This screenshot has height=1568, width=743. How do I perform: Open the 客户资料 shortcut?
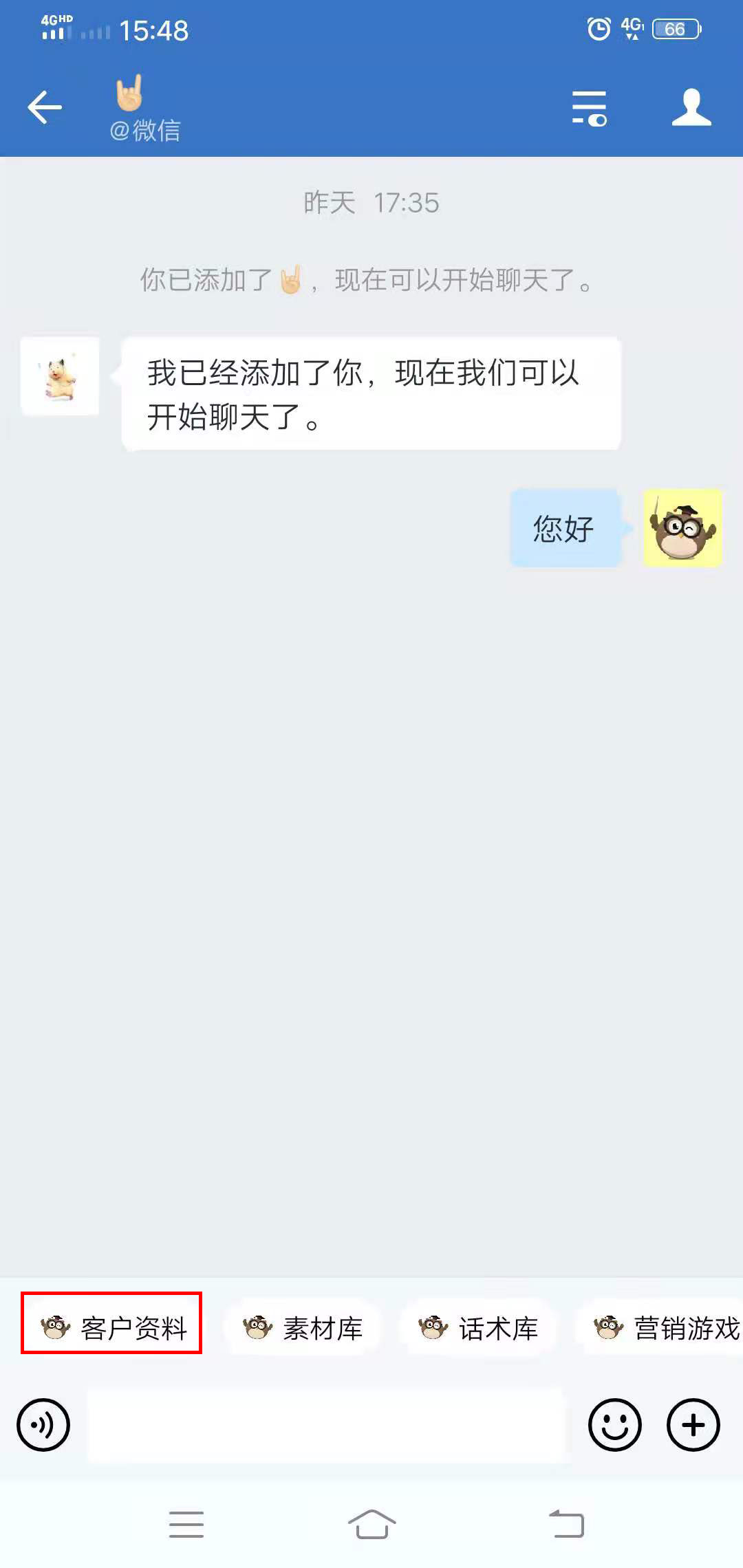[x=112, y=1328]
